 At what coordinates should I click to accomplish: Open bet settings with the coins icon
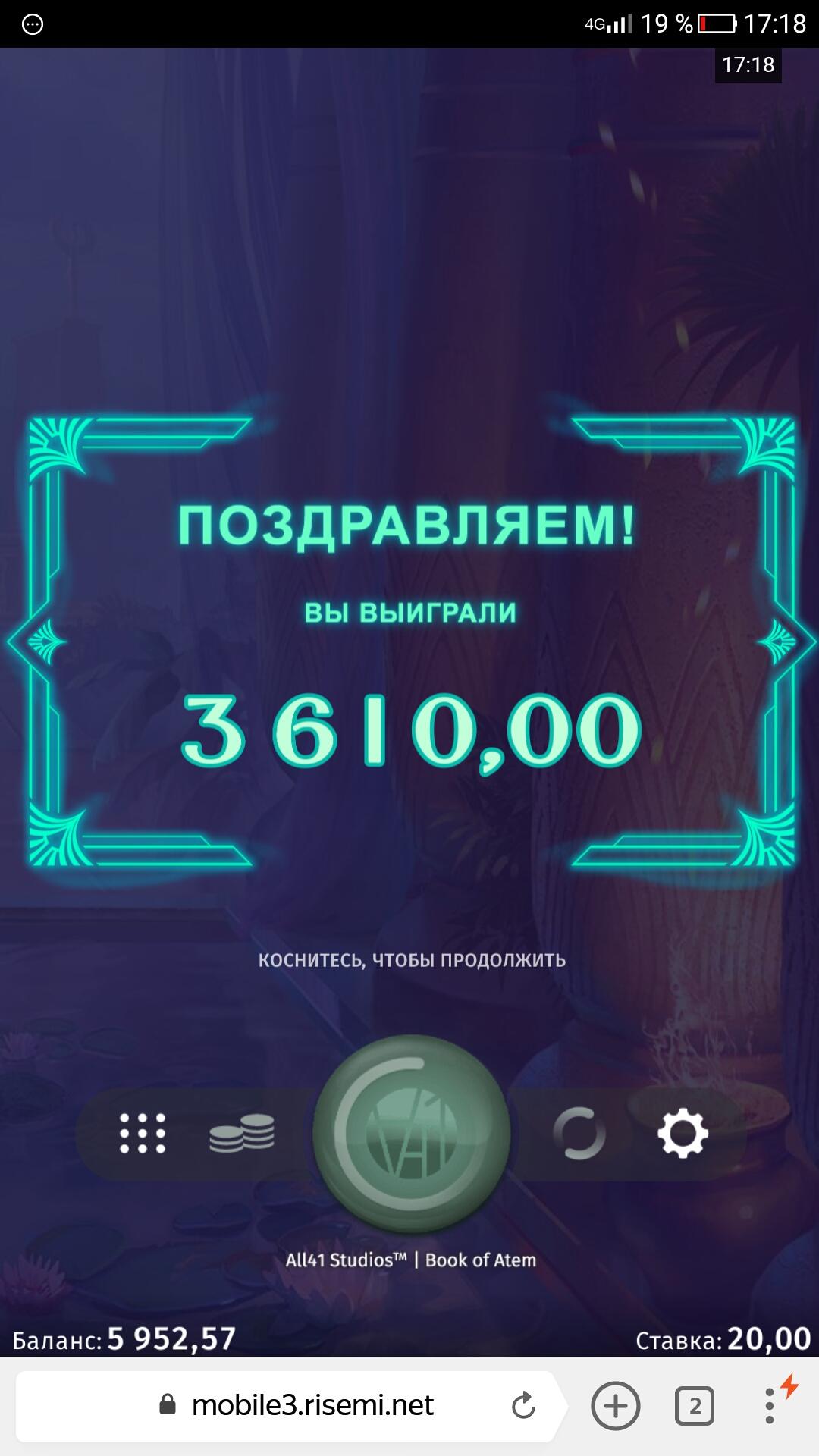242,1134
